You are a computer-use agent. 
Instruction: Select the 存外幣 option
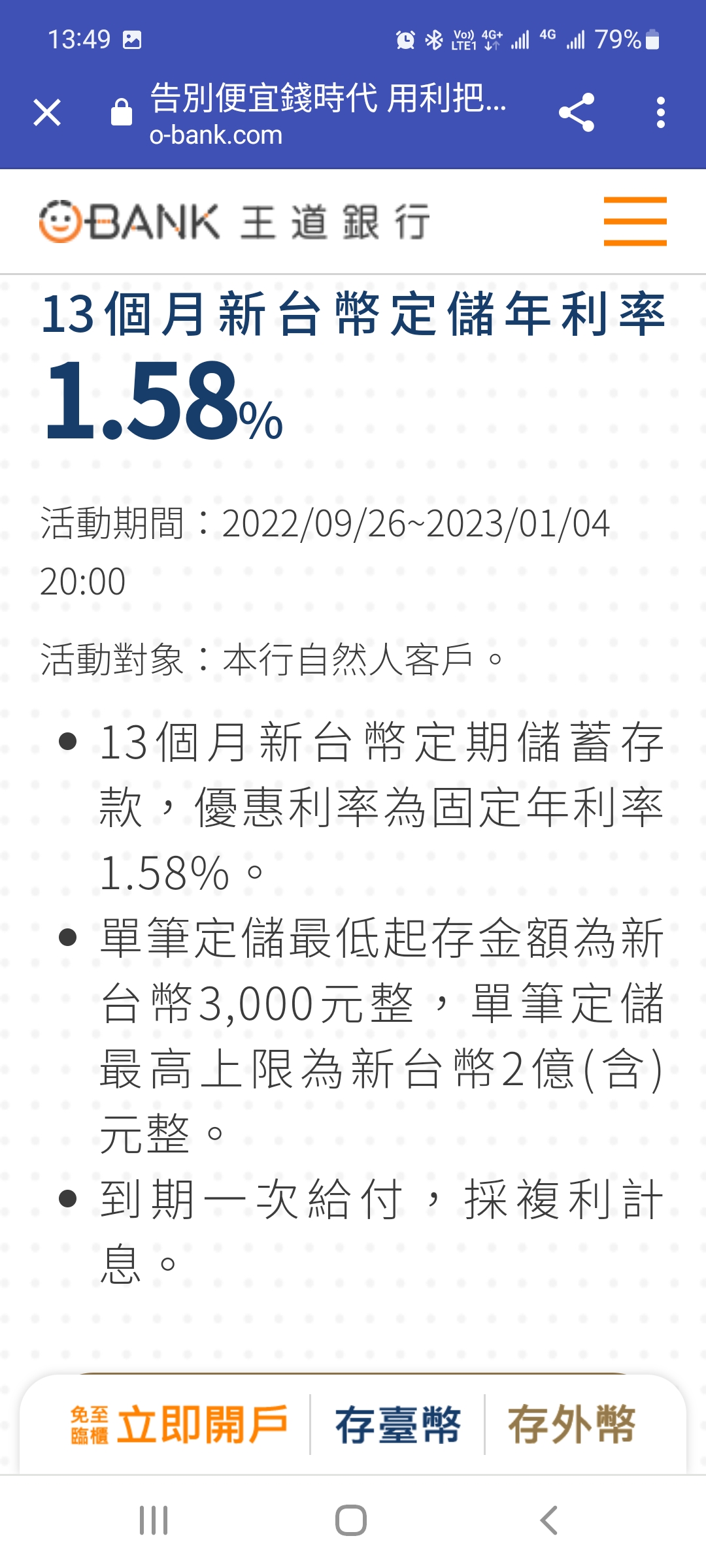click(572, 1424)
